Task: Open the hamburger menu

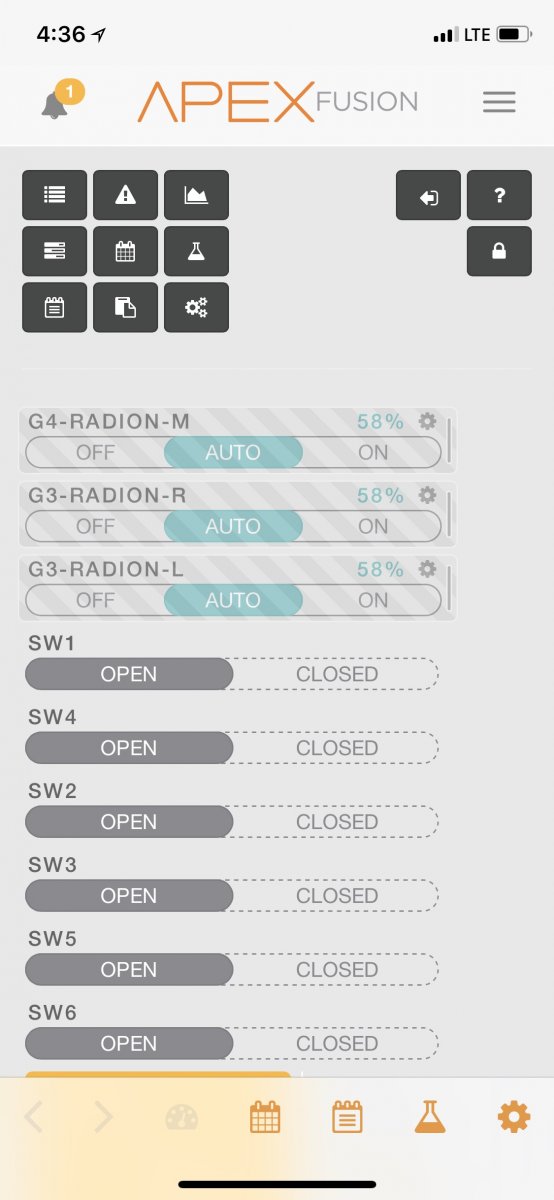Action: [499, 101]
